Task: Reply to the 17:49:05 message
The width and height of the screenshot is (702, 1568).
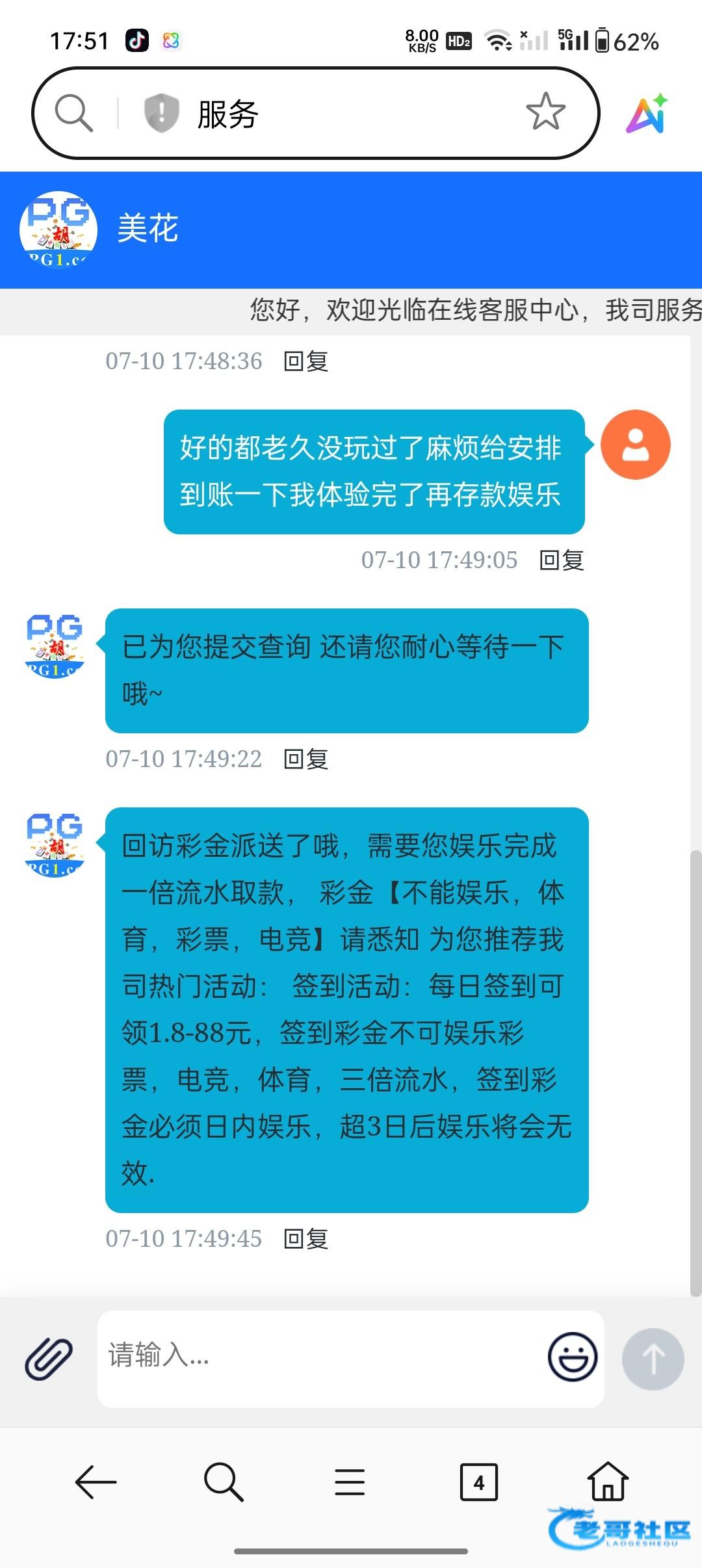Action: [562, 560]
